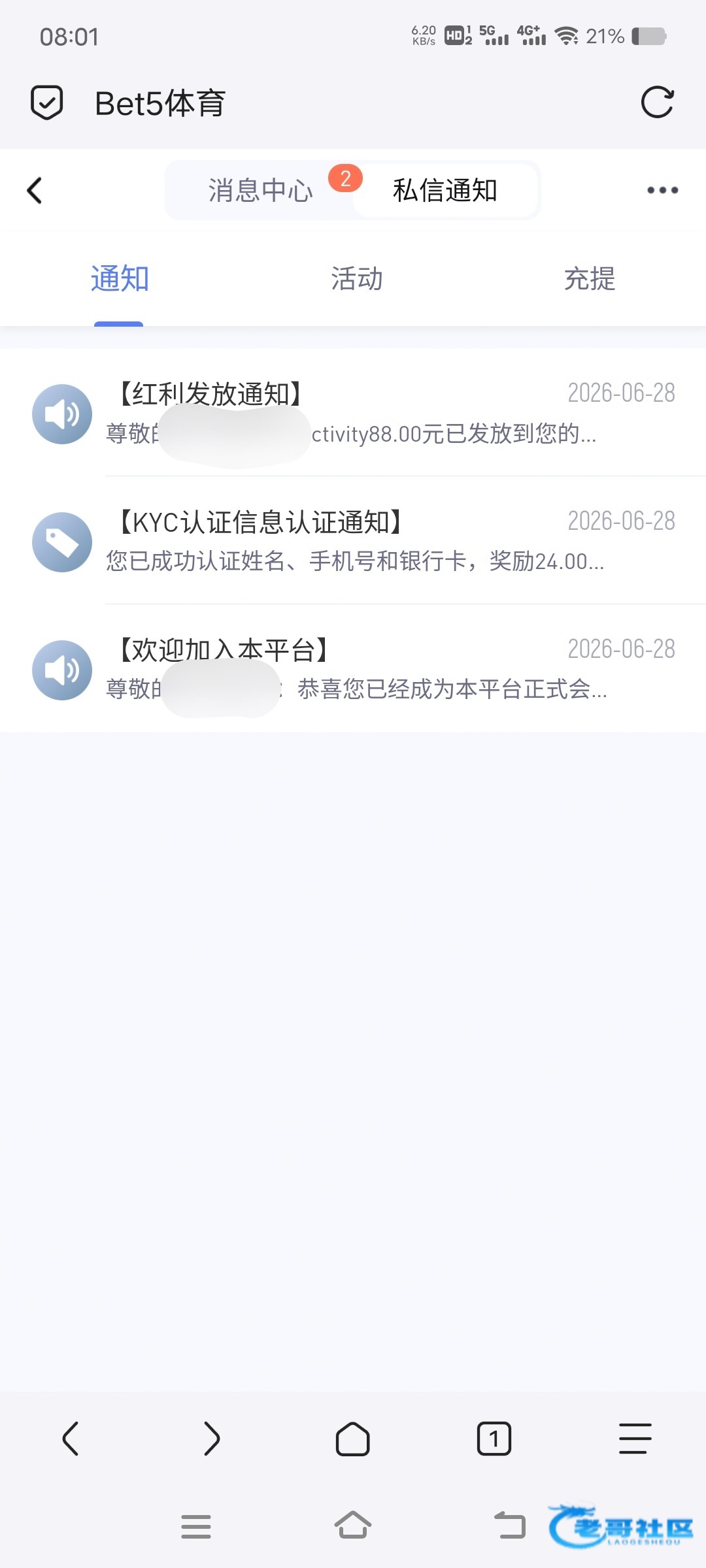This screenshot has width=706, height=1568.
Task: Open the three-dot overflow menu
Action: pos(662,190)
